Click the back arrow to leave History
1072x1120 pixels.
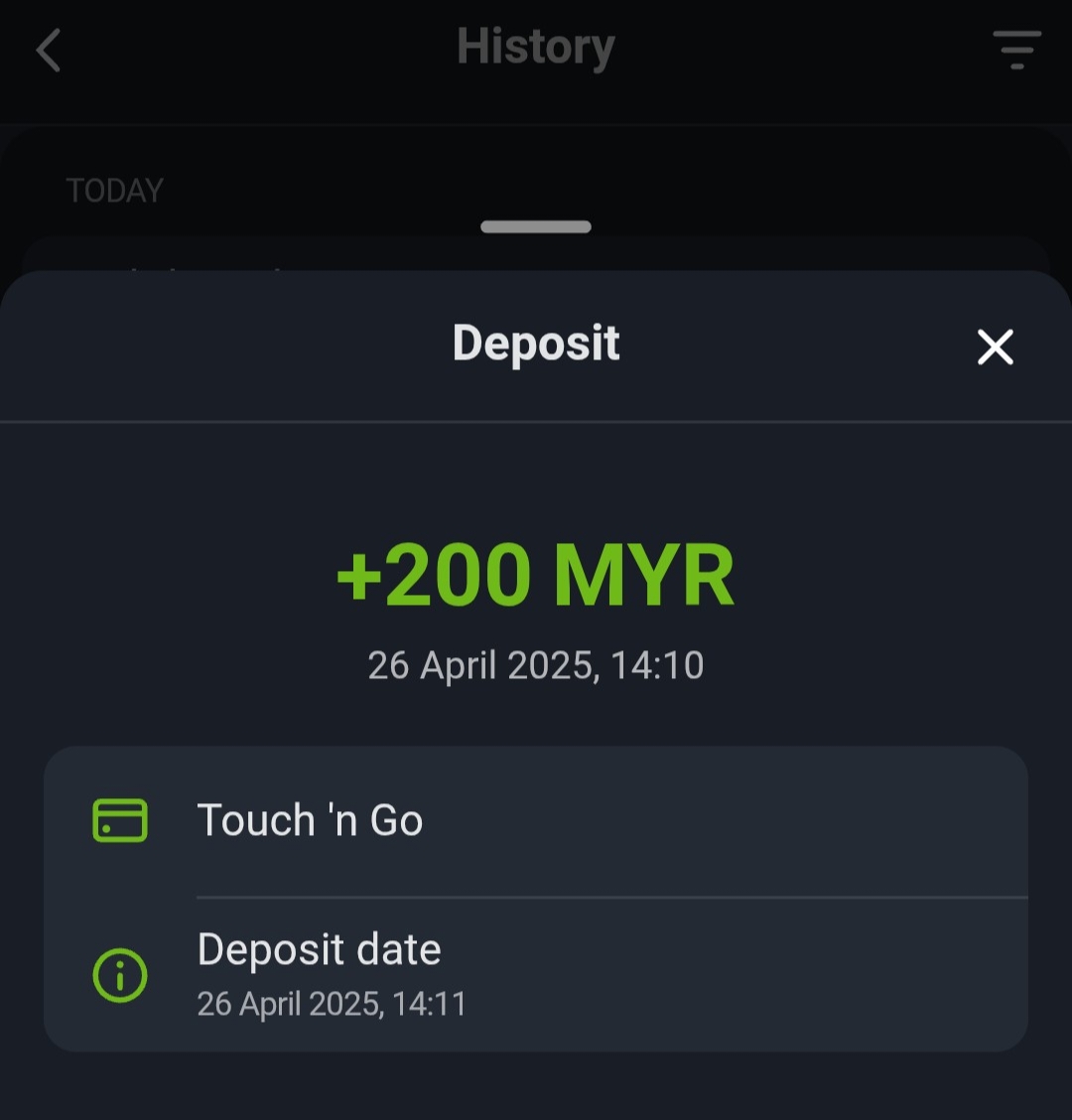[48, 49]
